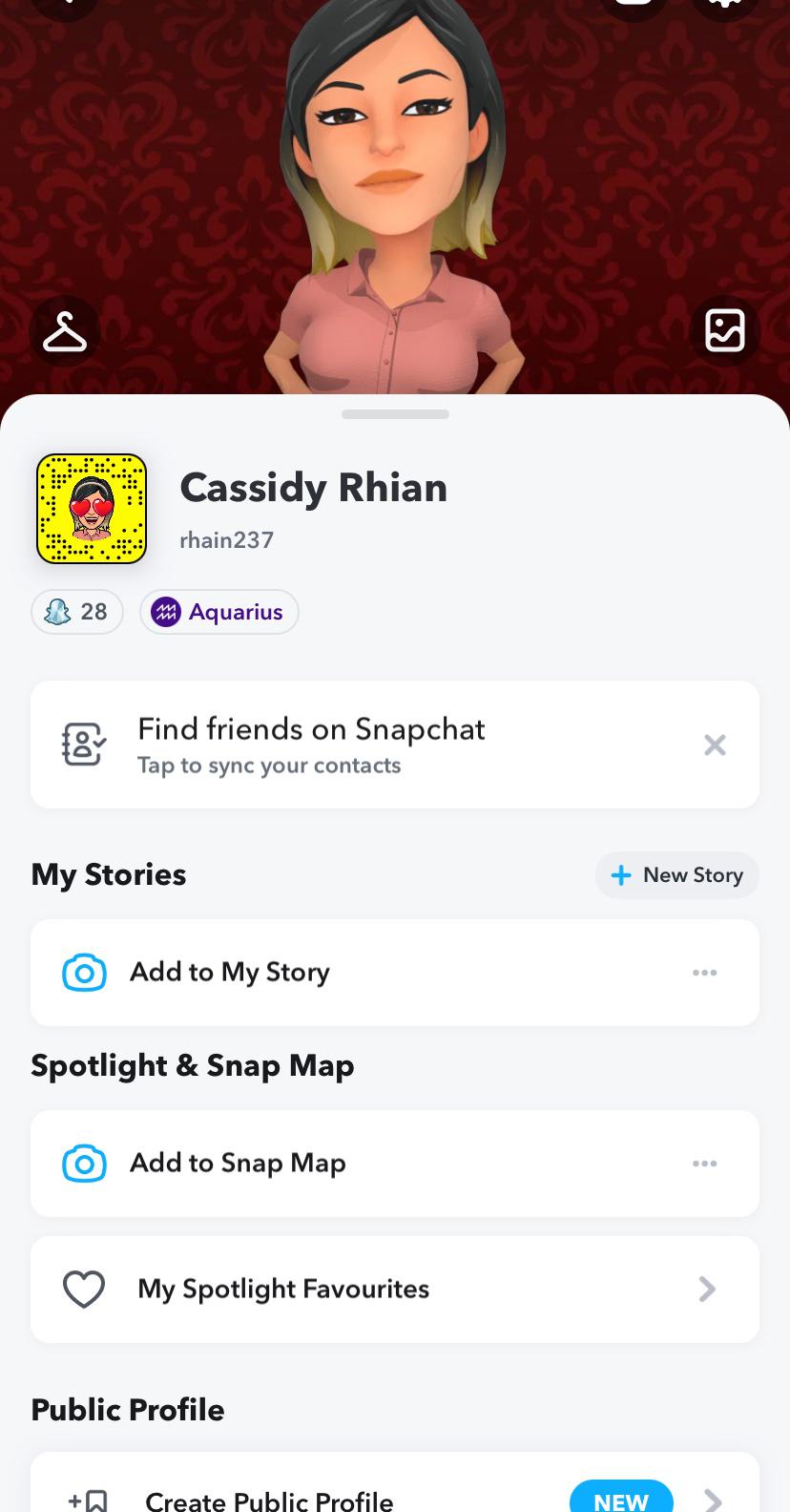Create a New Story

coord(676,875)
